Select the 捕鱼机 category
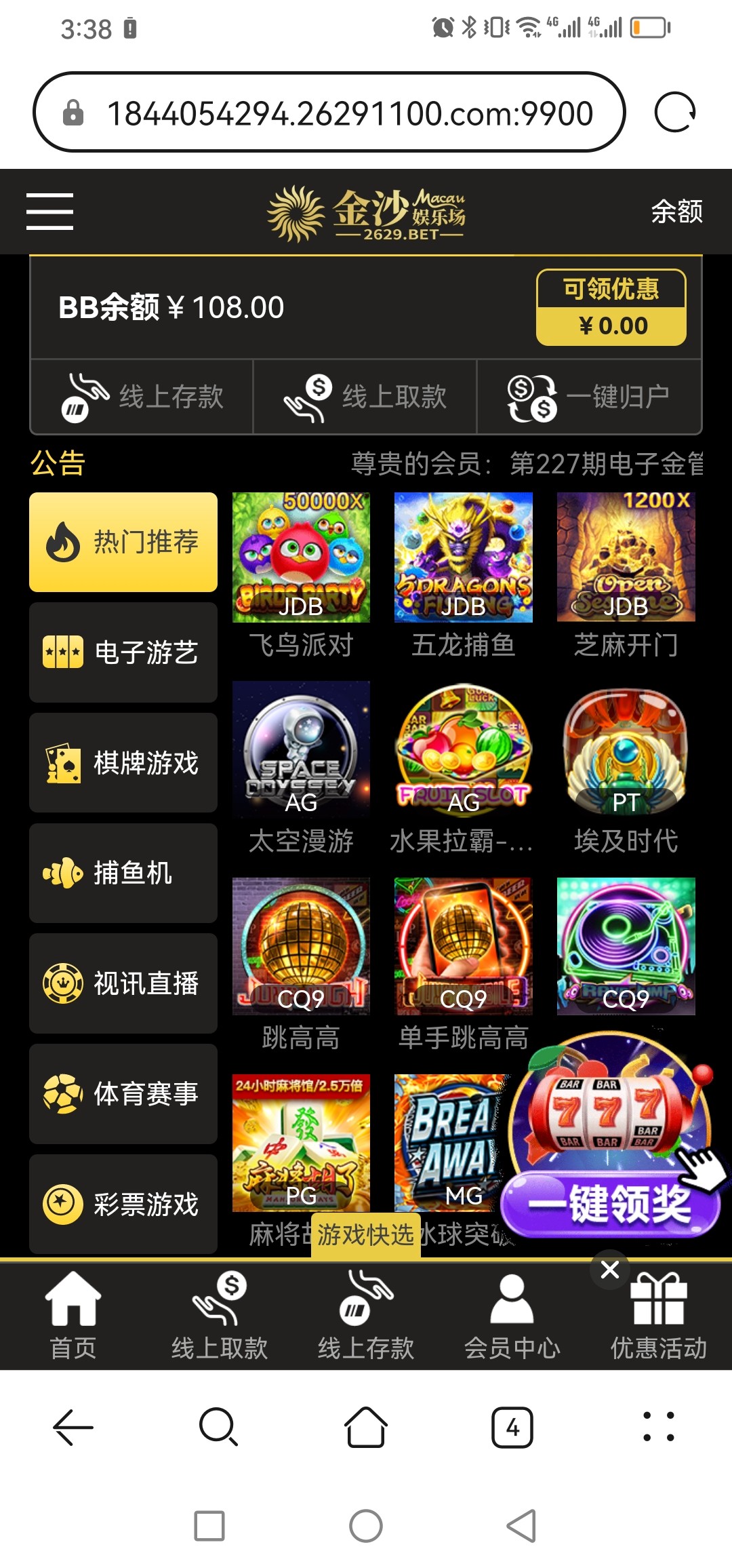Image resolution: width=732 pixels, height=1568 pixels. pyautogui.click(x=123, y=873)
